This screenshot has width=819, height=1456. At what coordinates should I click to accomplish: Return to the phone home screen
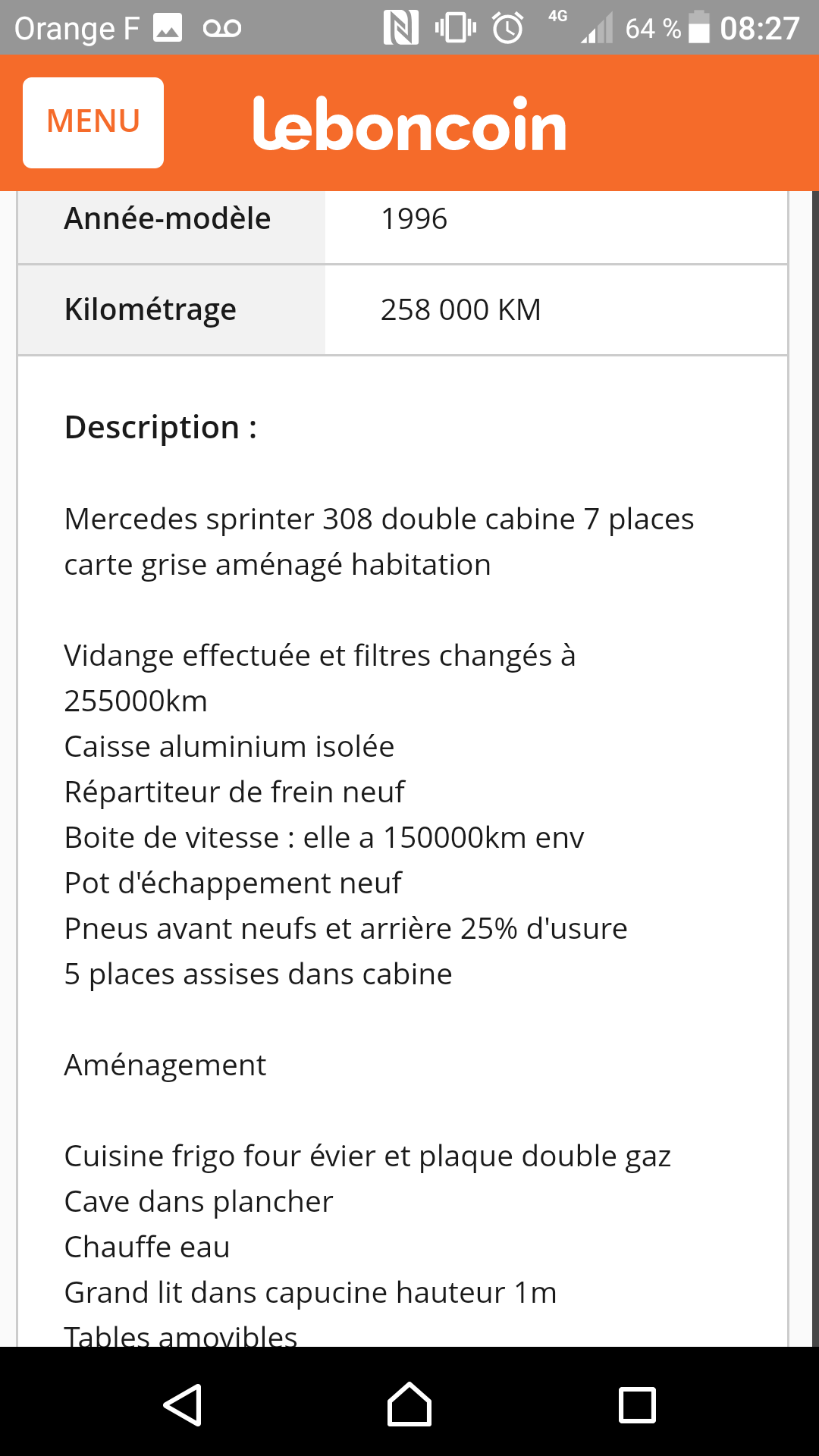409,1404
